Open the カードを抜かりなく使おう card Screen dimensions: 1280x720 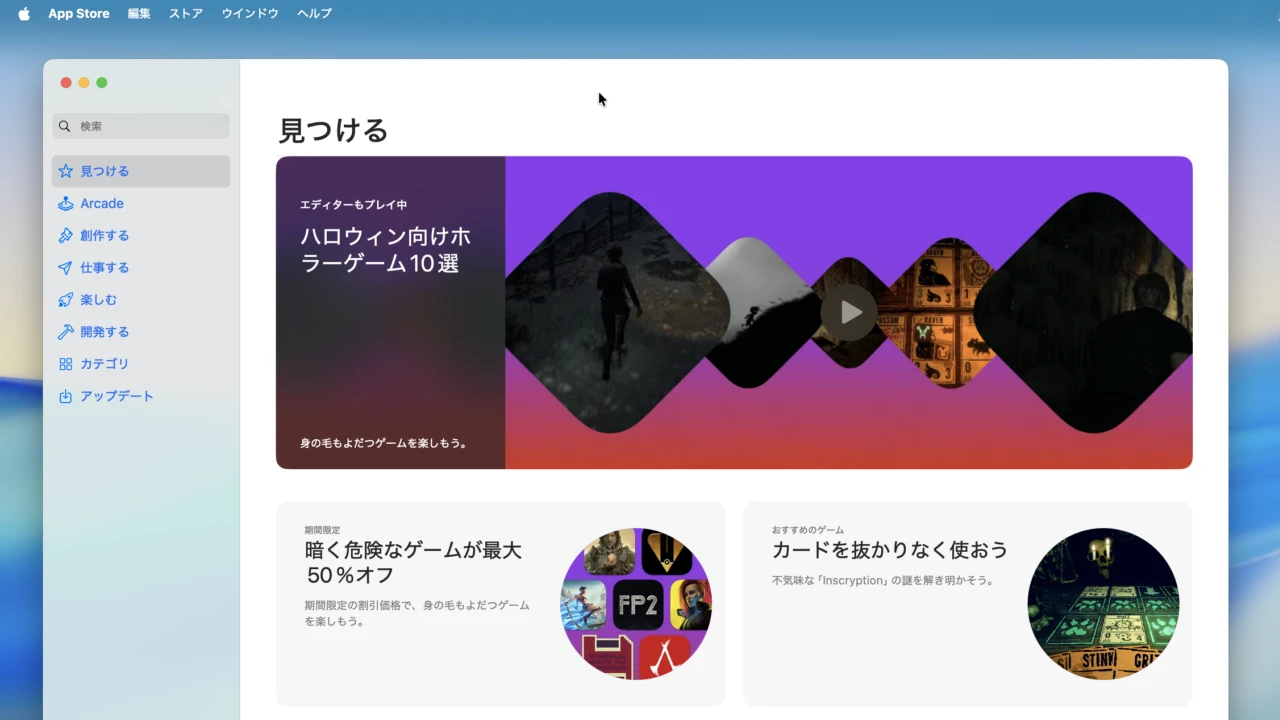pos(889,550)
